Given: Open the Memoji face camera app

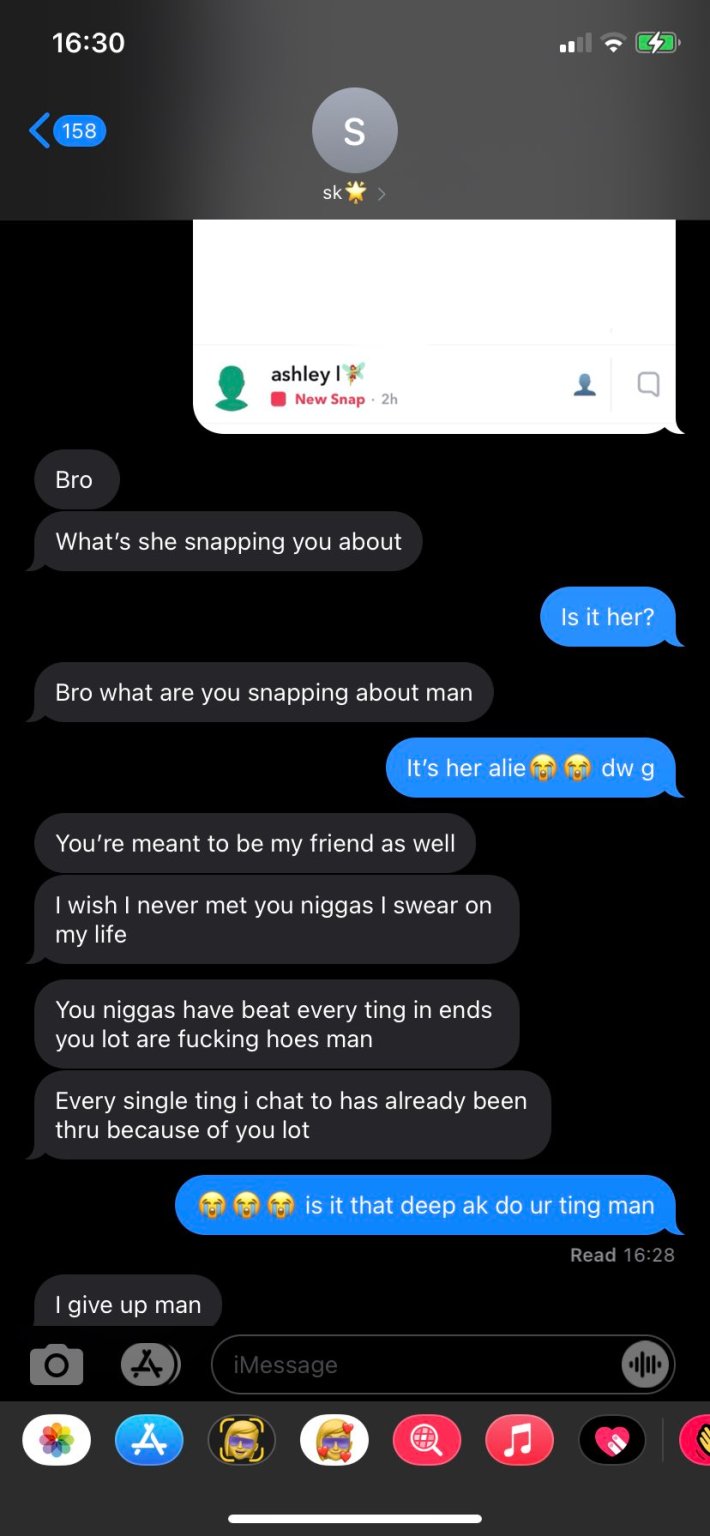Looking at the screenshot, I should click(x=241, y=1441).
